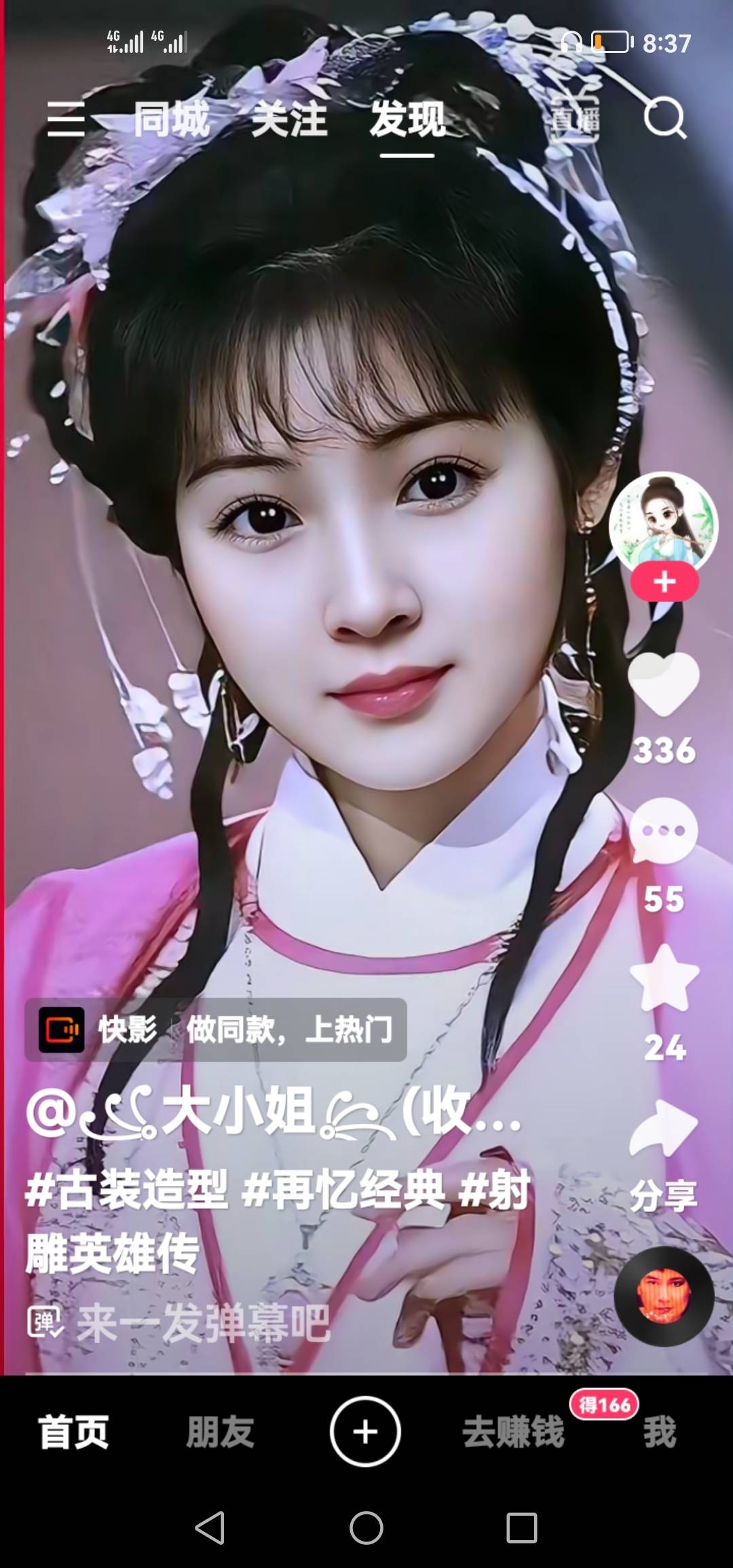Open the 去赚钱 tab
Viewport: 733px width, 1568px height.
513,1432
